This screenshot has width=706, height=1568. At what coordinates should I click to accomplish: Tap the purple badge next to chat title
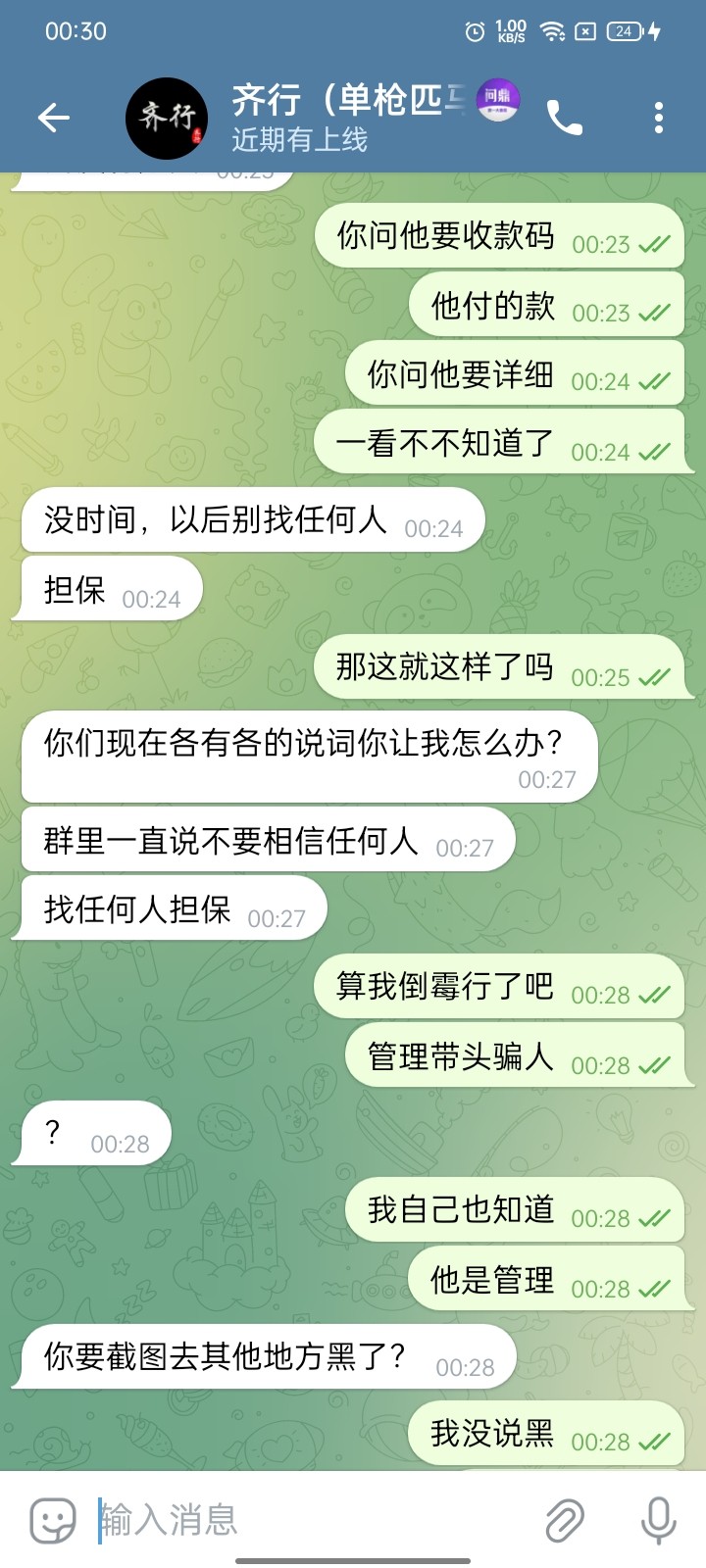[x=499, y=100]
